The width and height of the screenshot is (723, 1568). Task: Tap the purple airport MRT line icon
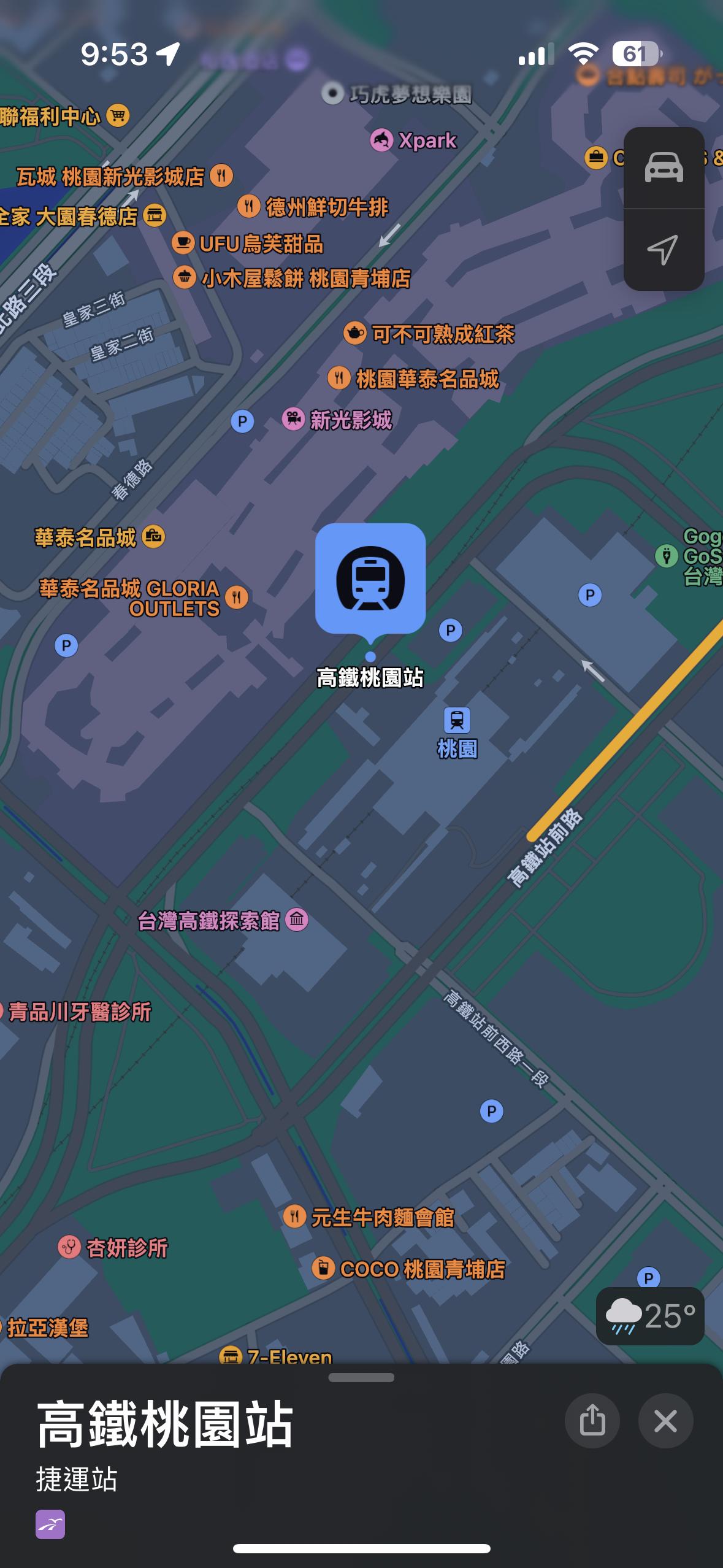click(50, 1524)
